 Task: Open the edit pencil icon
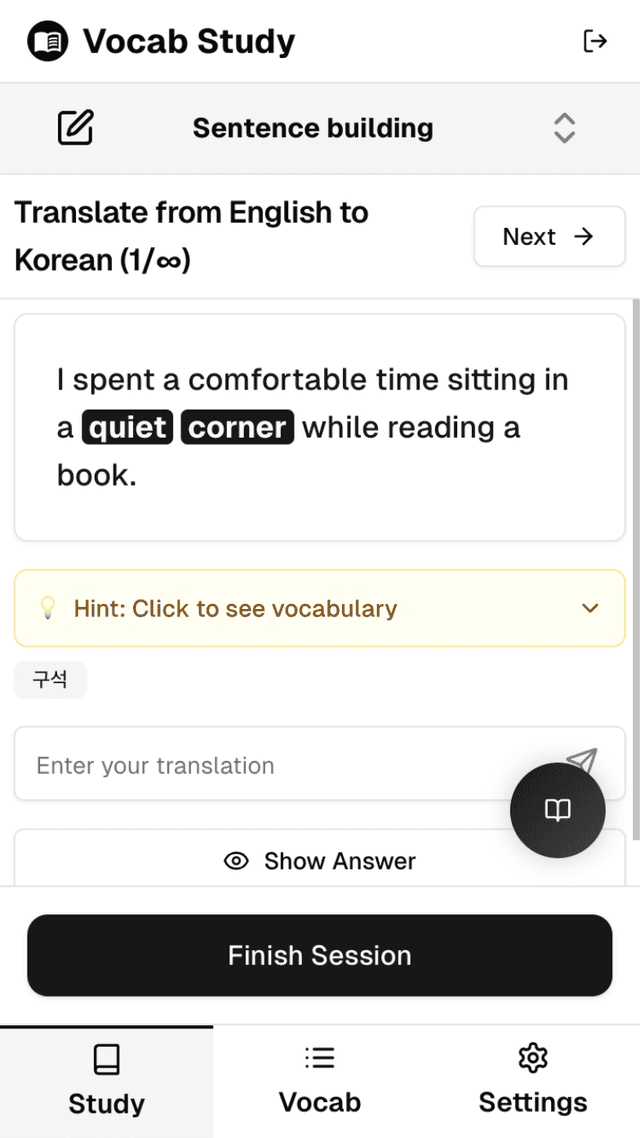pyautogui.click(x=75, y=128)
